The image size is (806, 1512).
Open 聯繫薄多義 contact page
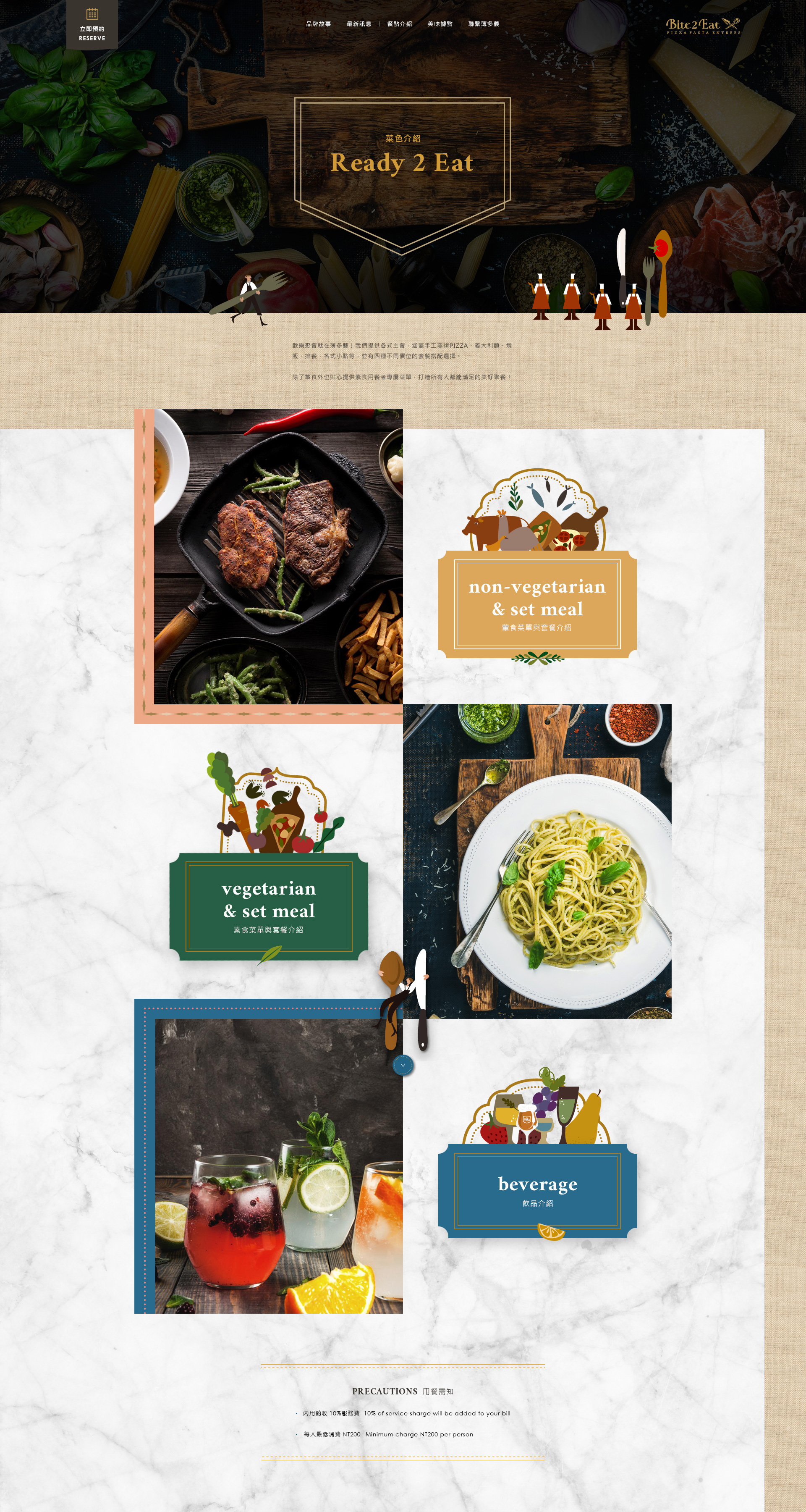(x=483, y=24)
